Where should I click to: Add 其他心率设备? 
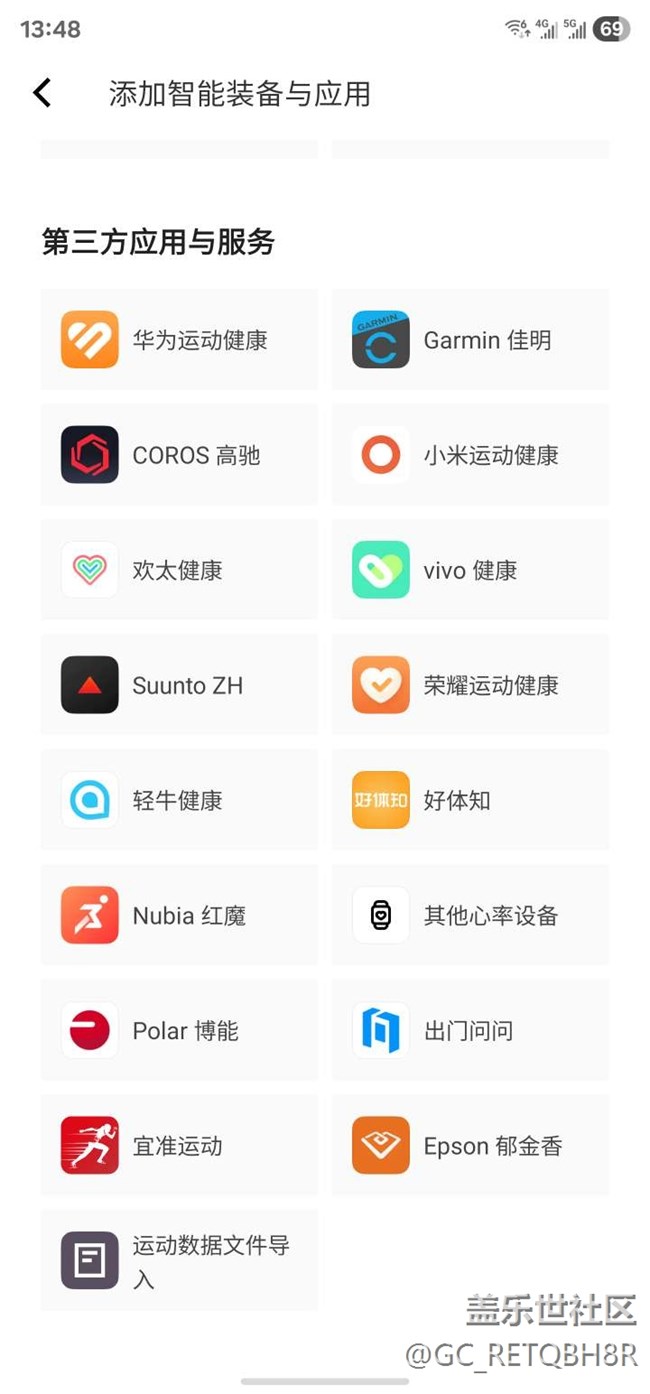click(x=470, y=915)
